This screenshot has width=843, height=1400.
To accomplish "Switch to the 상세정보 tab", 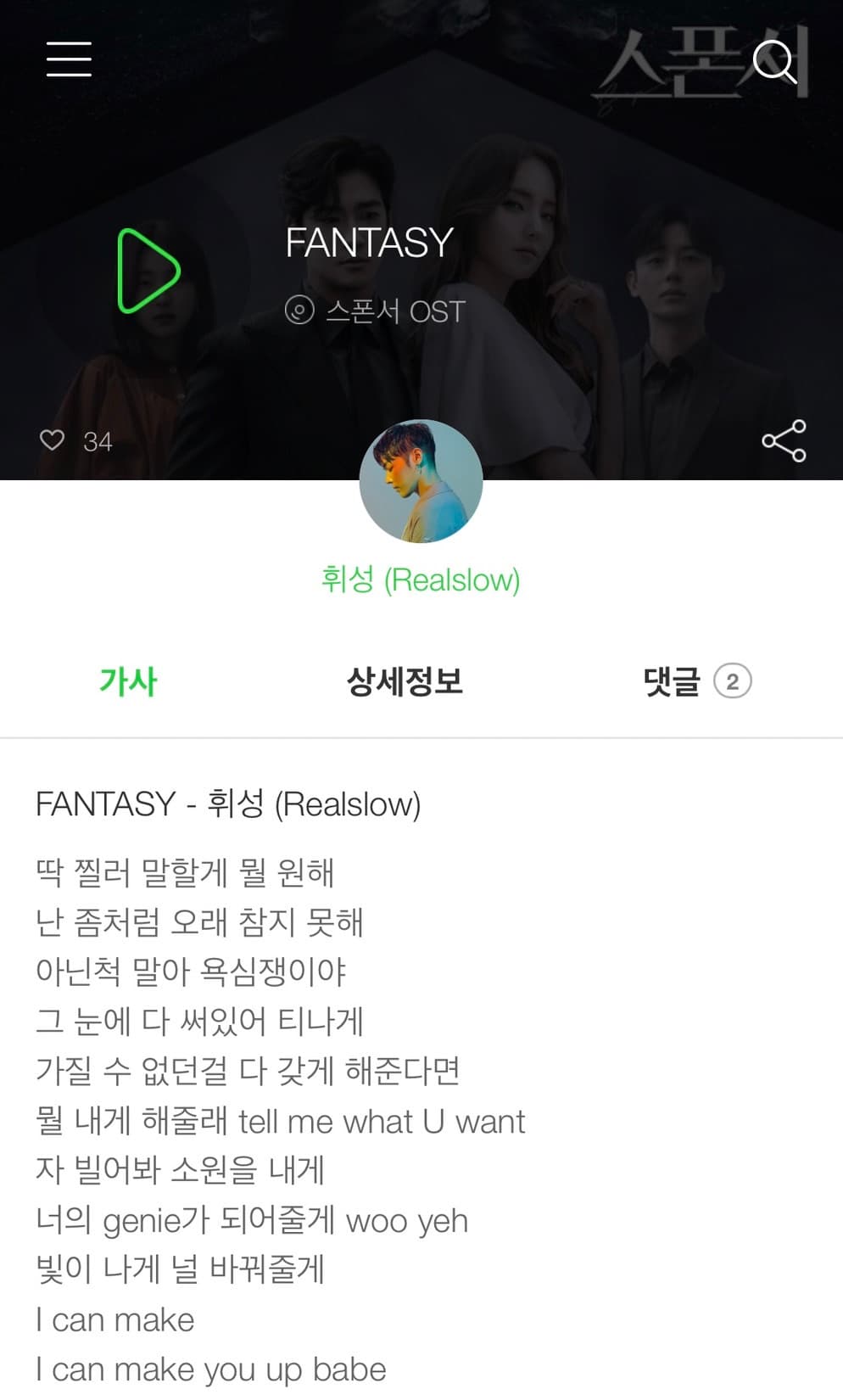I will [x=405, y=681].
